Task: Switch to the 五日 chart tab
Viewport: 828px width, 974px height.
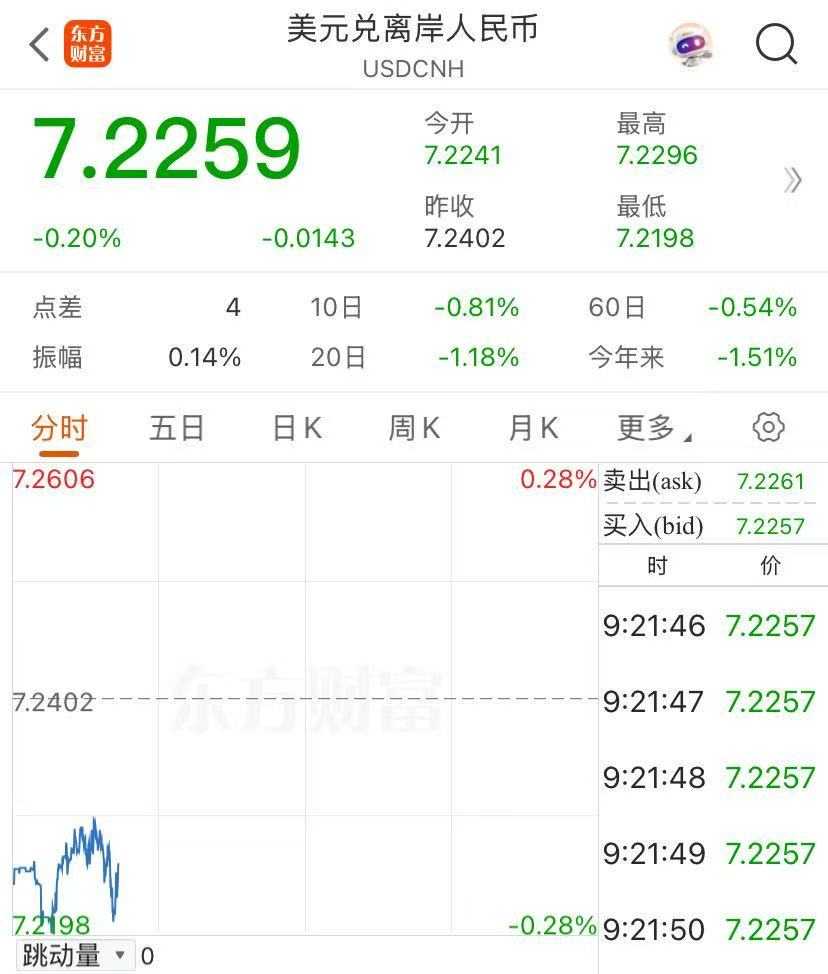Action: pyautogui.click(x=177, y=429)
